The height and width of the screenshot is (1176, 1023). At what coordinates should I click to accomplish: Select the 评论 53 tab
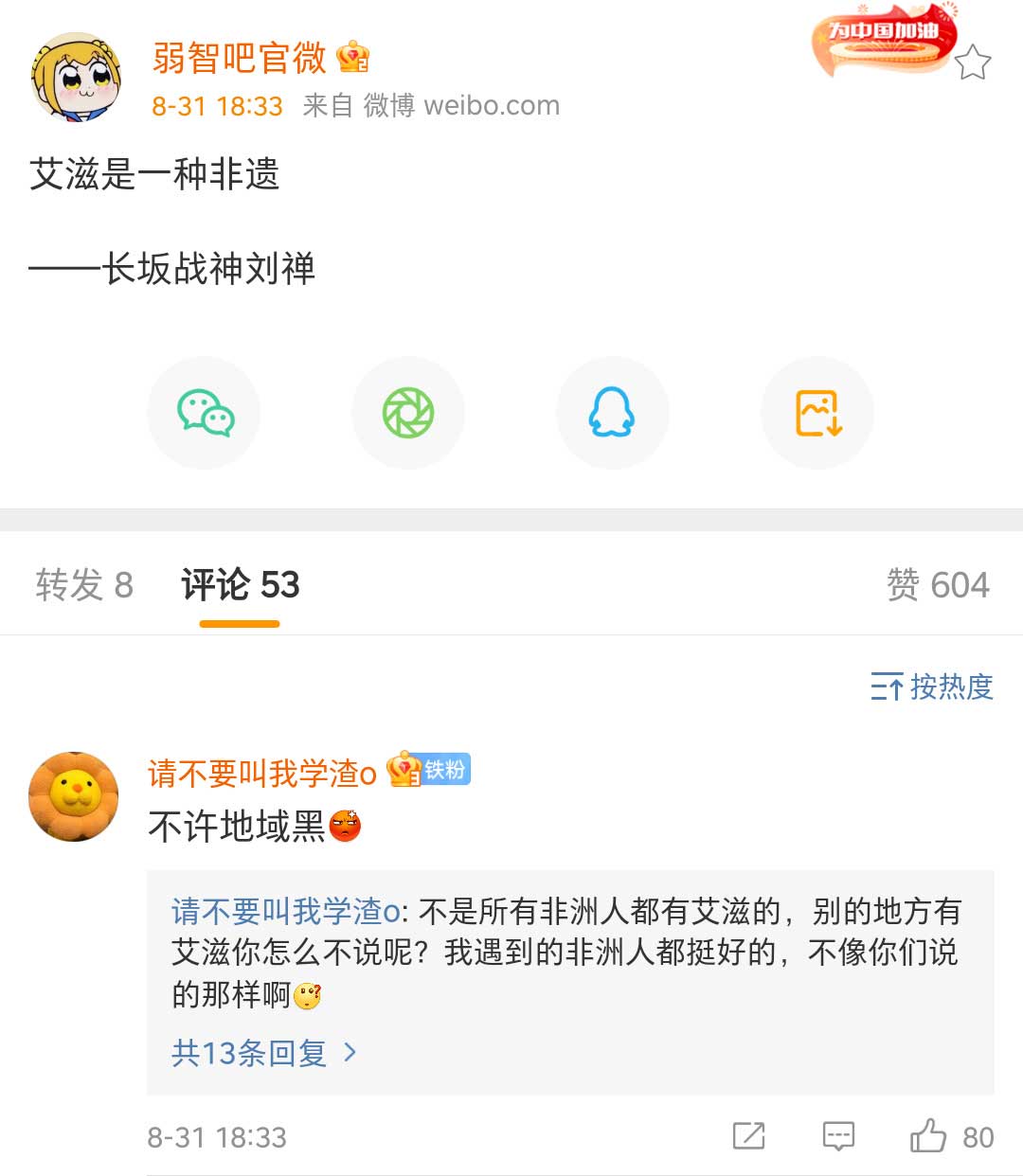click(240, 585)
